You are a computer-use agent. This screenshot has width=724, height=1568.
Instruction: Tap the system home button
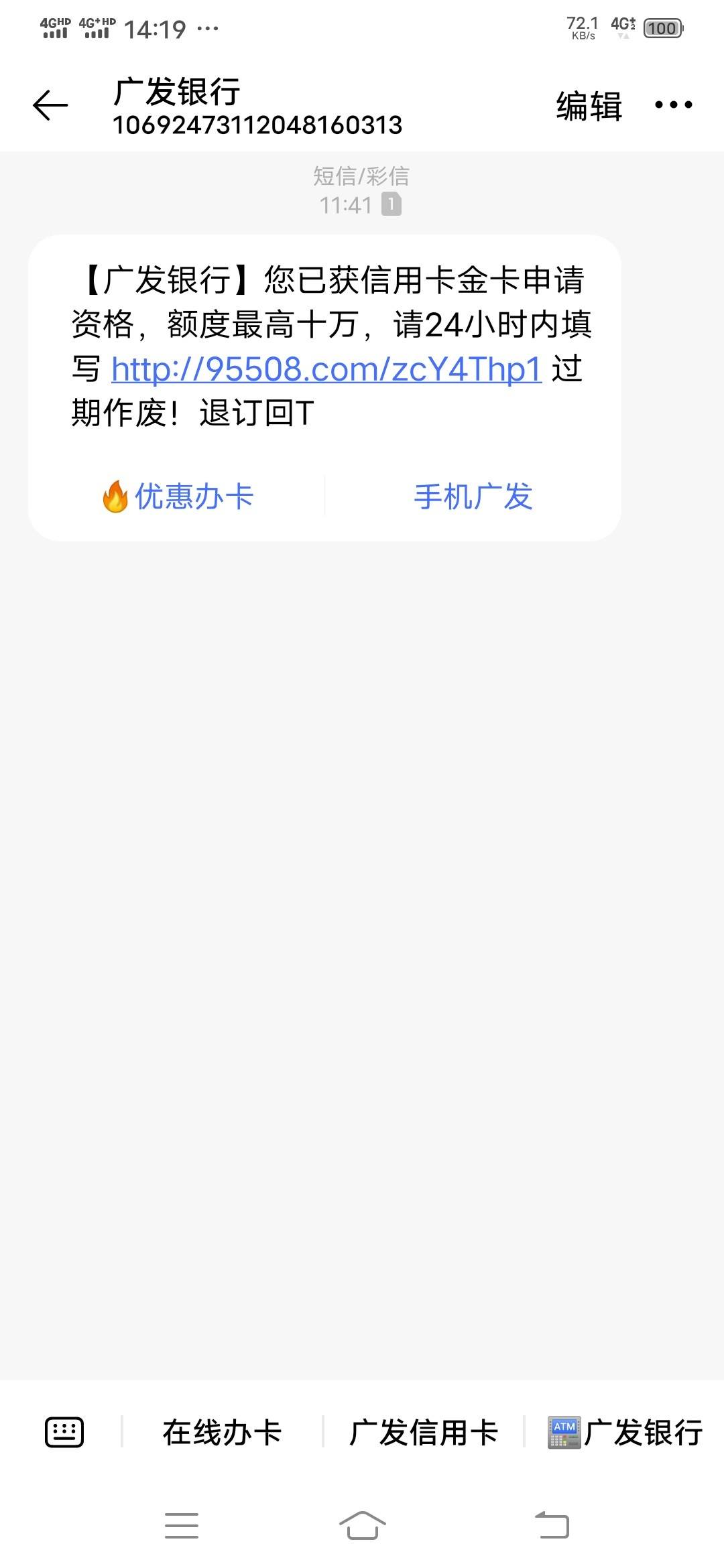362,1525
